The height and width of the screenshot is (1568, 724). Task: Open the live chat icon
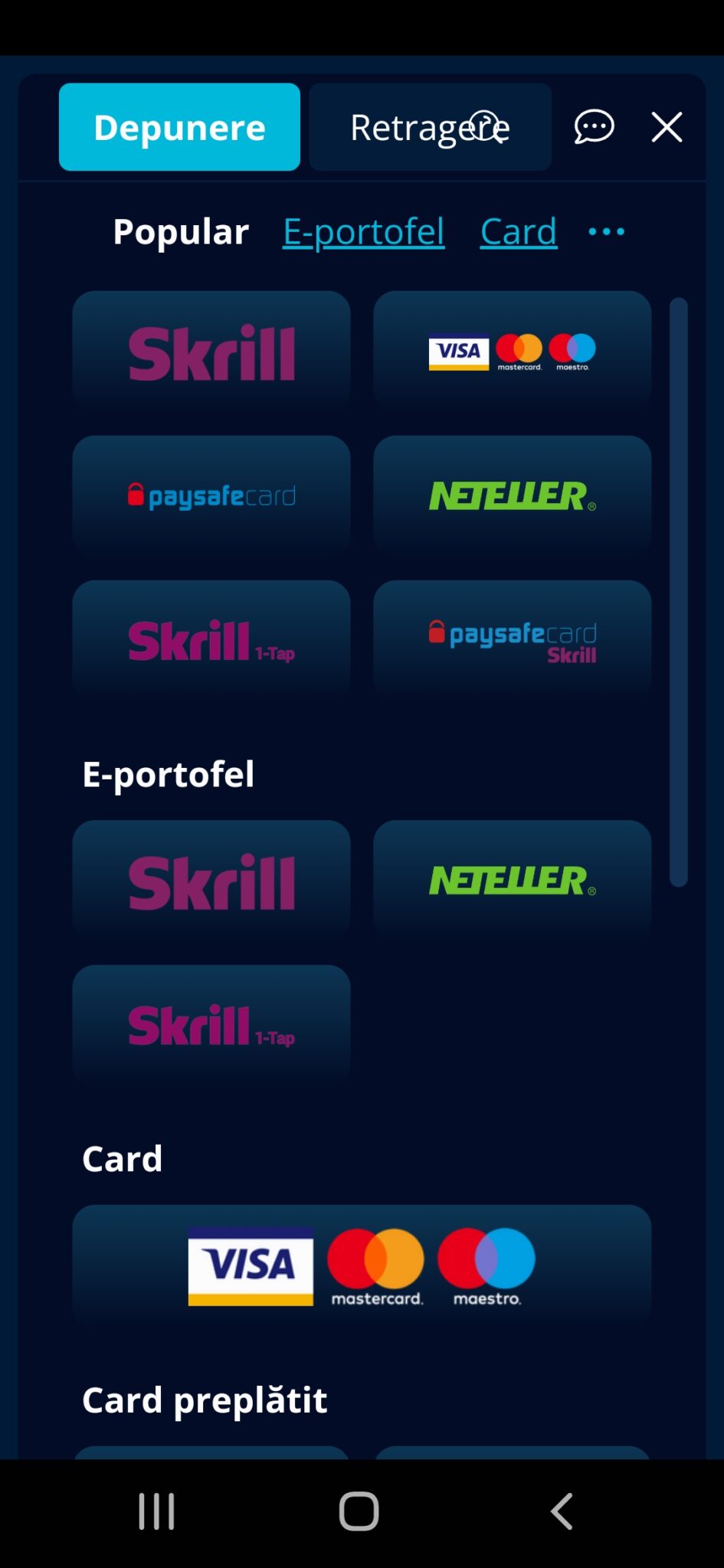pyautogui.click(x=594, y=127)
